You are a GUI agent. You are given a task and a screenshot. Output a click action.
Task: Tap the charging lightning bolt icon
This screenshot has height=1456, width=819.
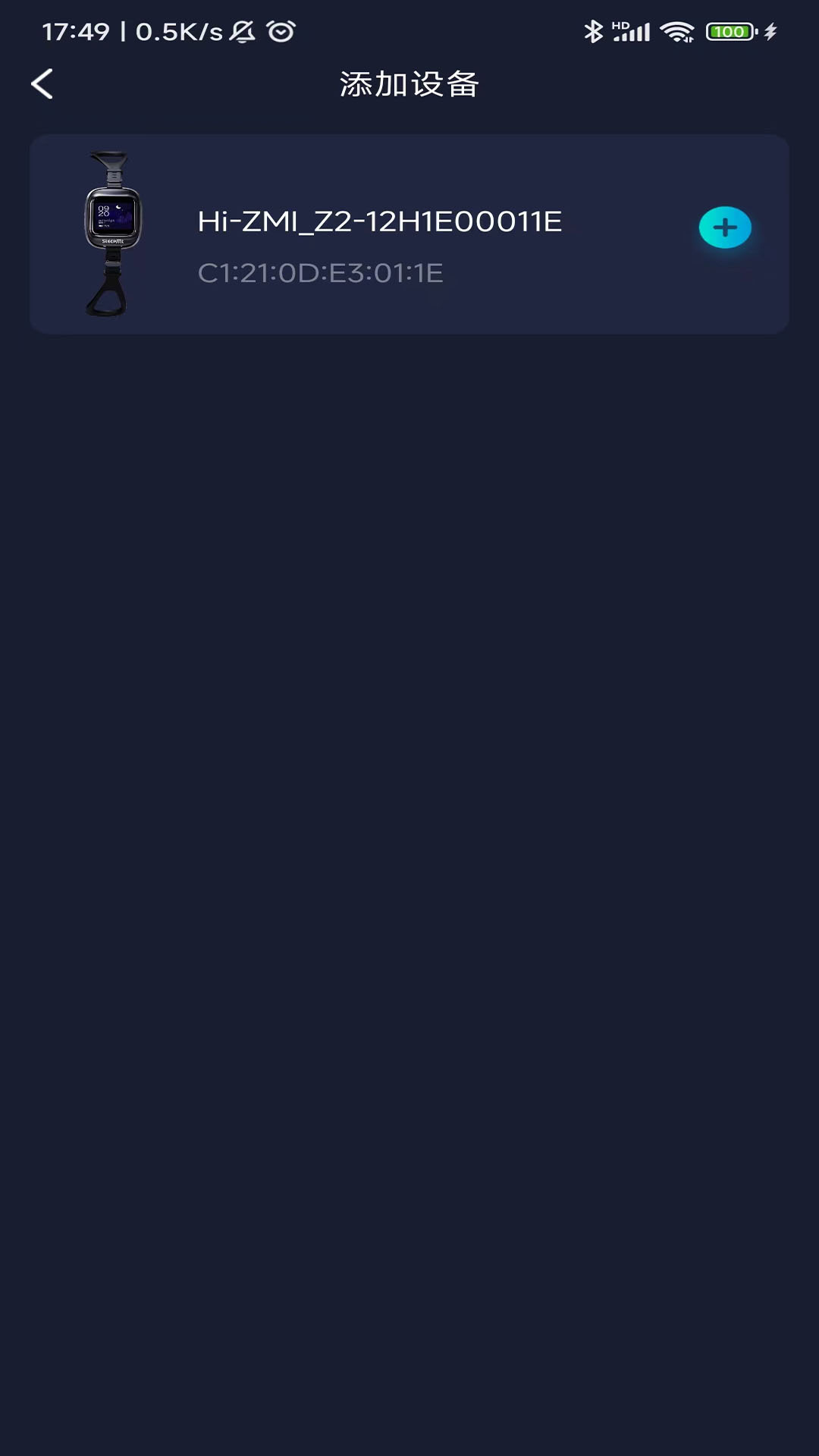(771, 31)
